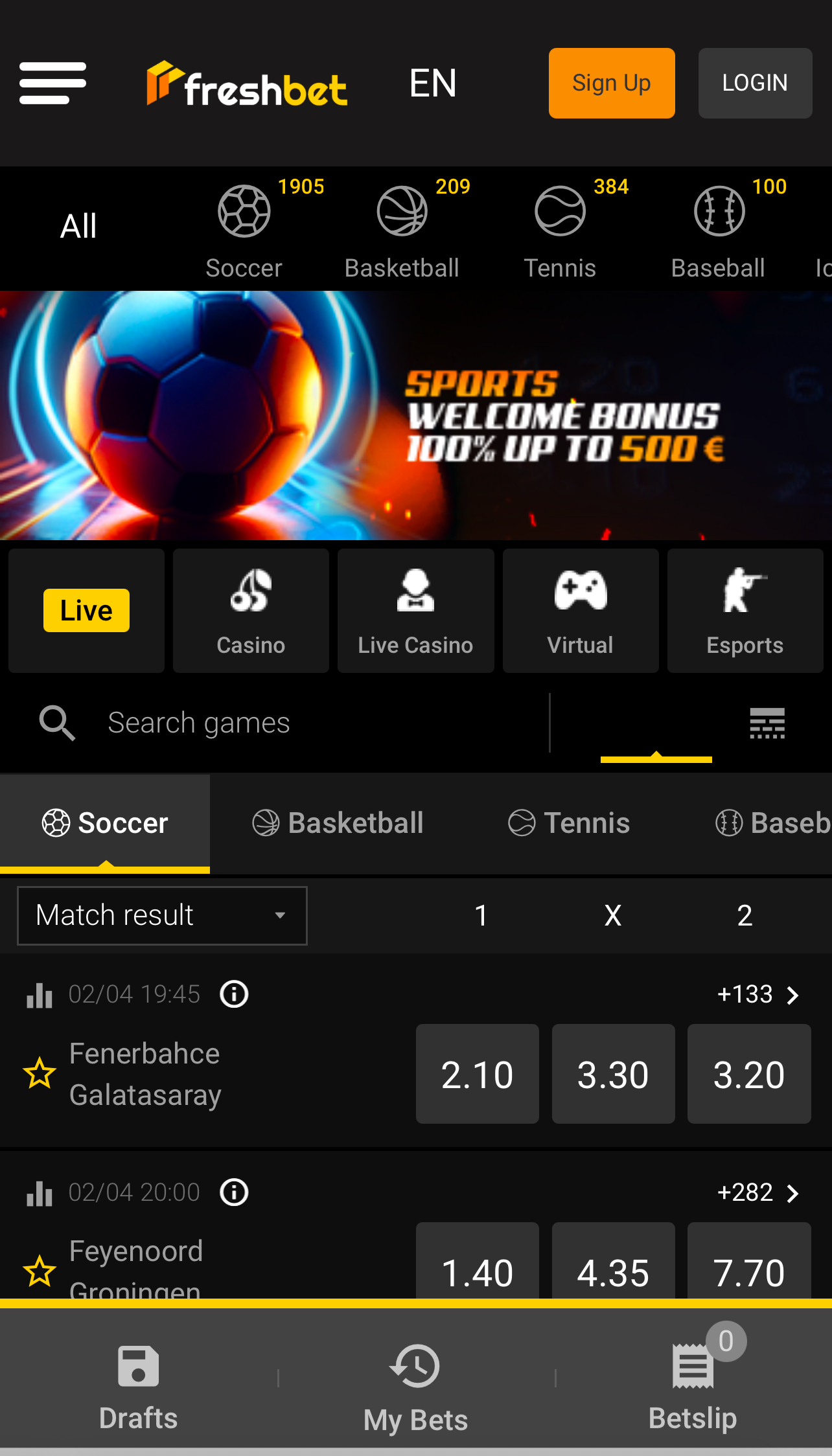Change language from EN

click(433, 83)
